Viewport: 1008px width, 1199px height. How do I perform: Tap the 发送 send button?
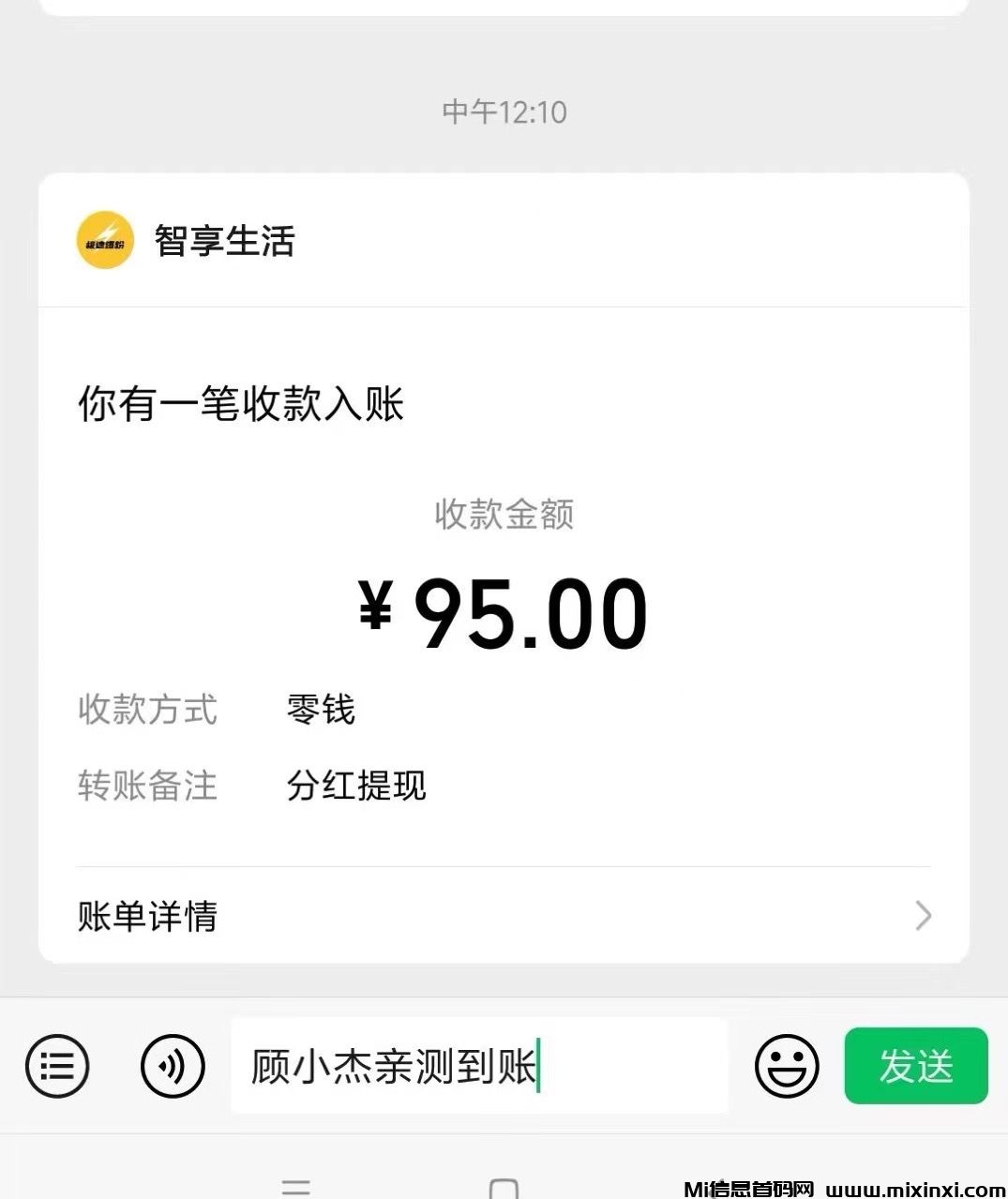(915, 1066)
